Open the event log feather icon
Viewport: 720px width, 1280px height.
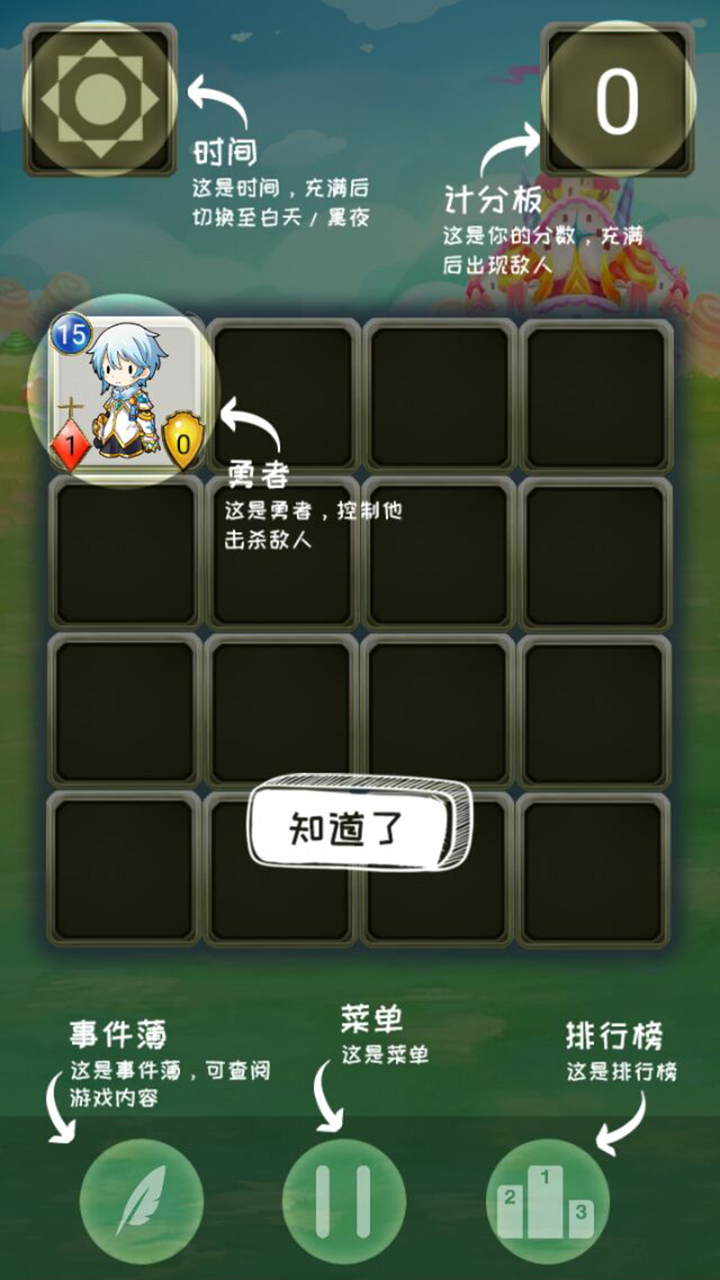coord(141,1200)
